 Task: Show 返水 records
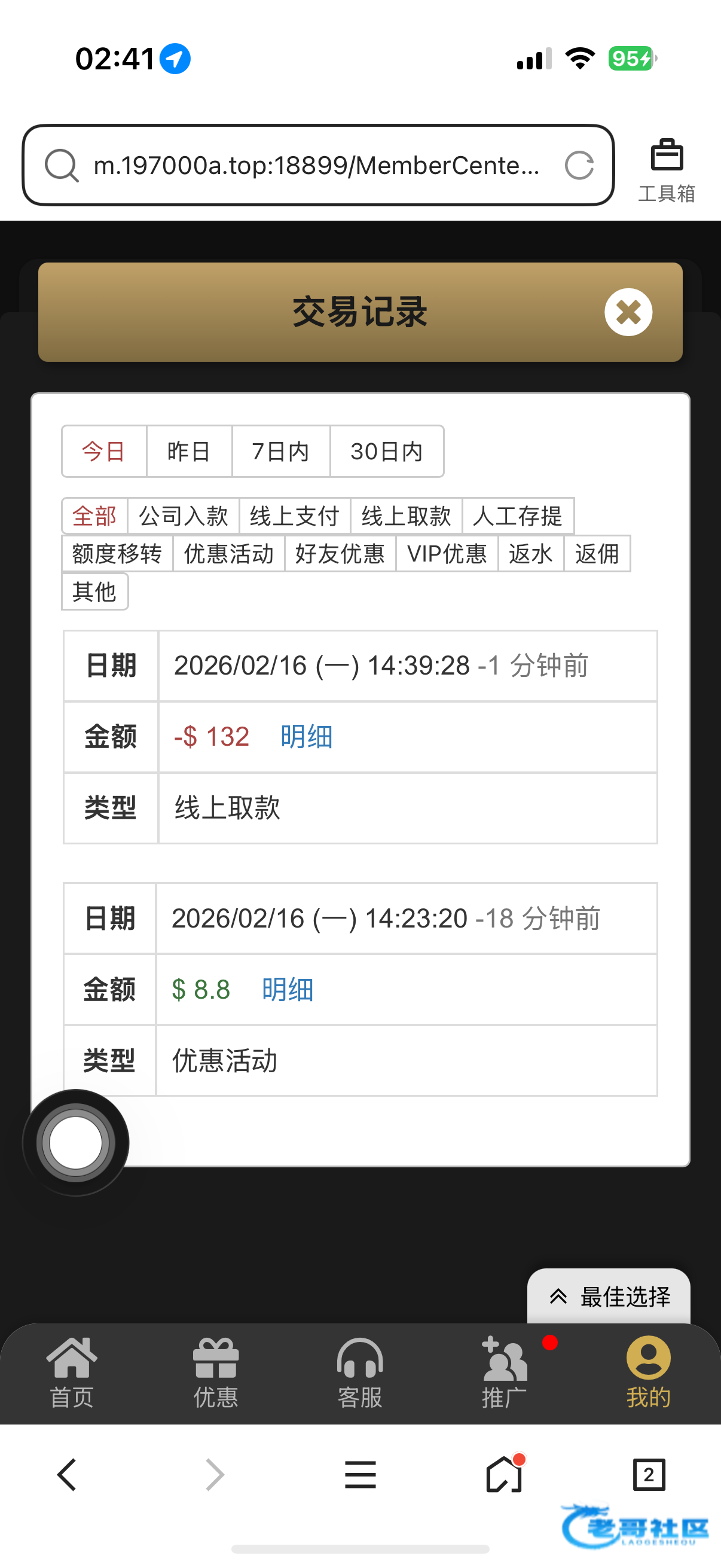click(x=530, y=554)
